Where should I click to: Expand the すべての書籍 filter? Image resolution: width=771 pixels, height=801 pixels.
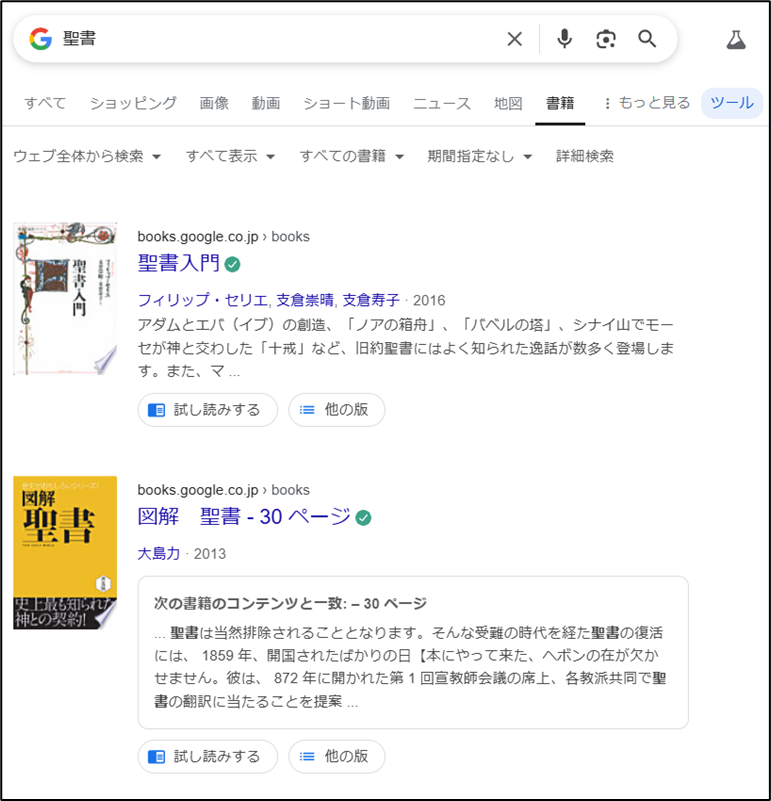352,156
